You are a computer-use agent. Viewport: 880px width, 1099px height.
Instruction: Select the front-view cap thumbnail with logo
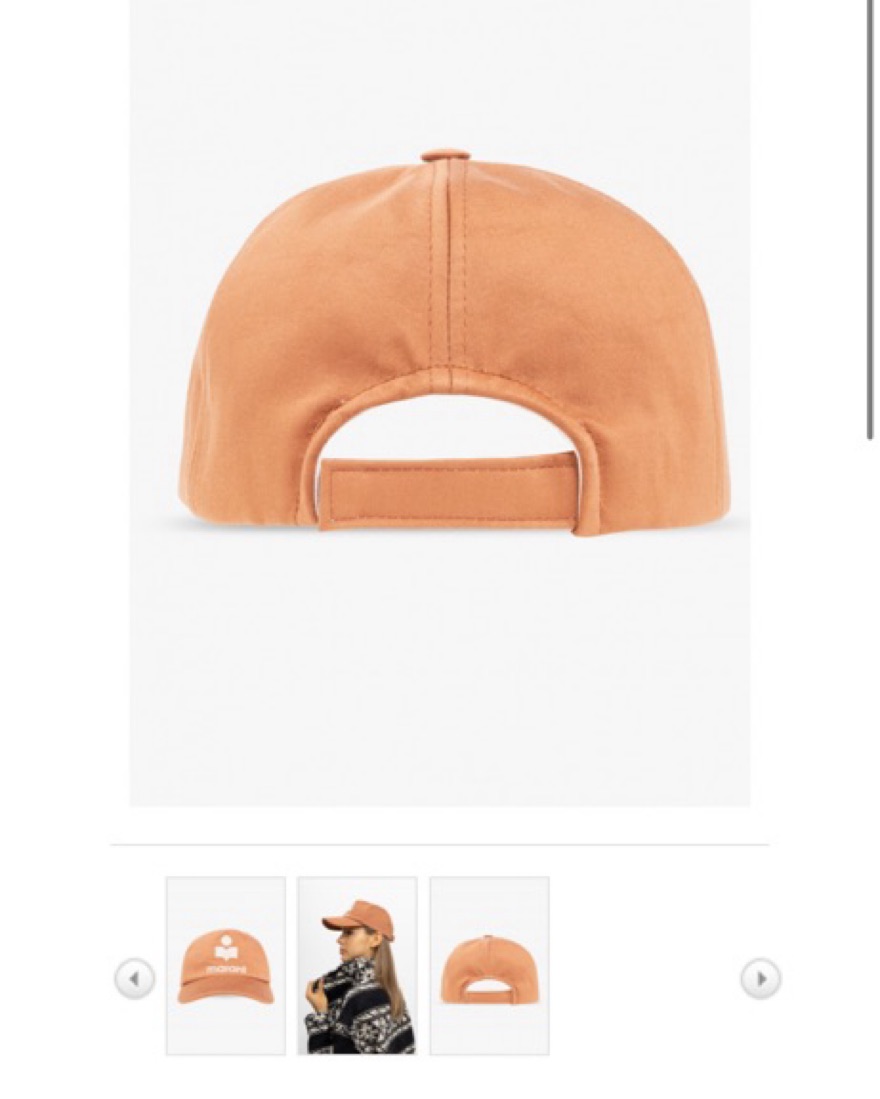point(226,965)
